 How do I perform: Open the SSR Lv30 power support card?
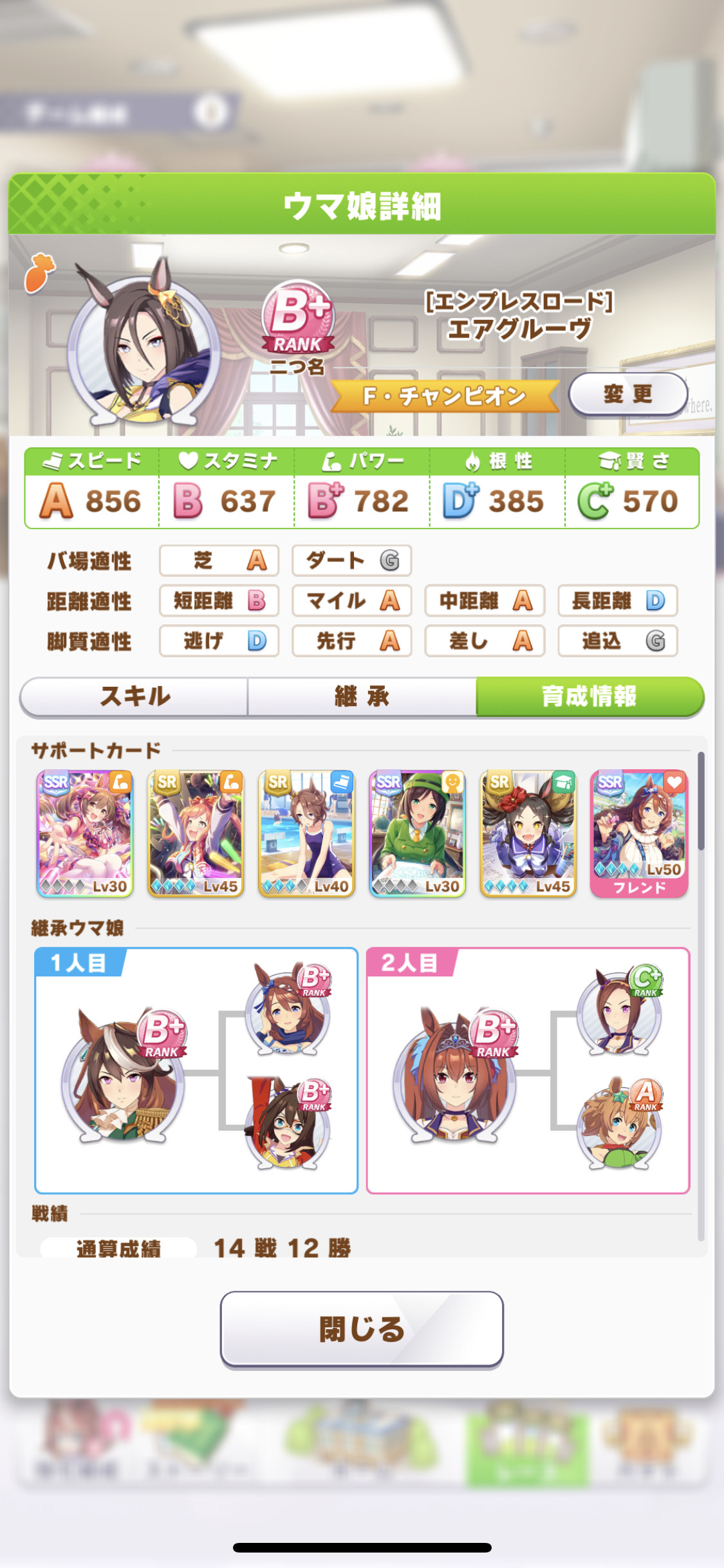pos(85,833)
